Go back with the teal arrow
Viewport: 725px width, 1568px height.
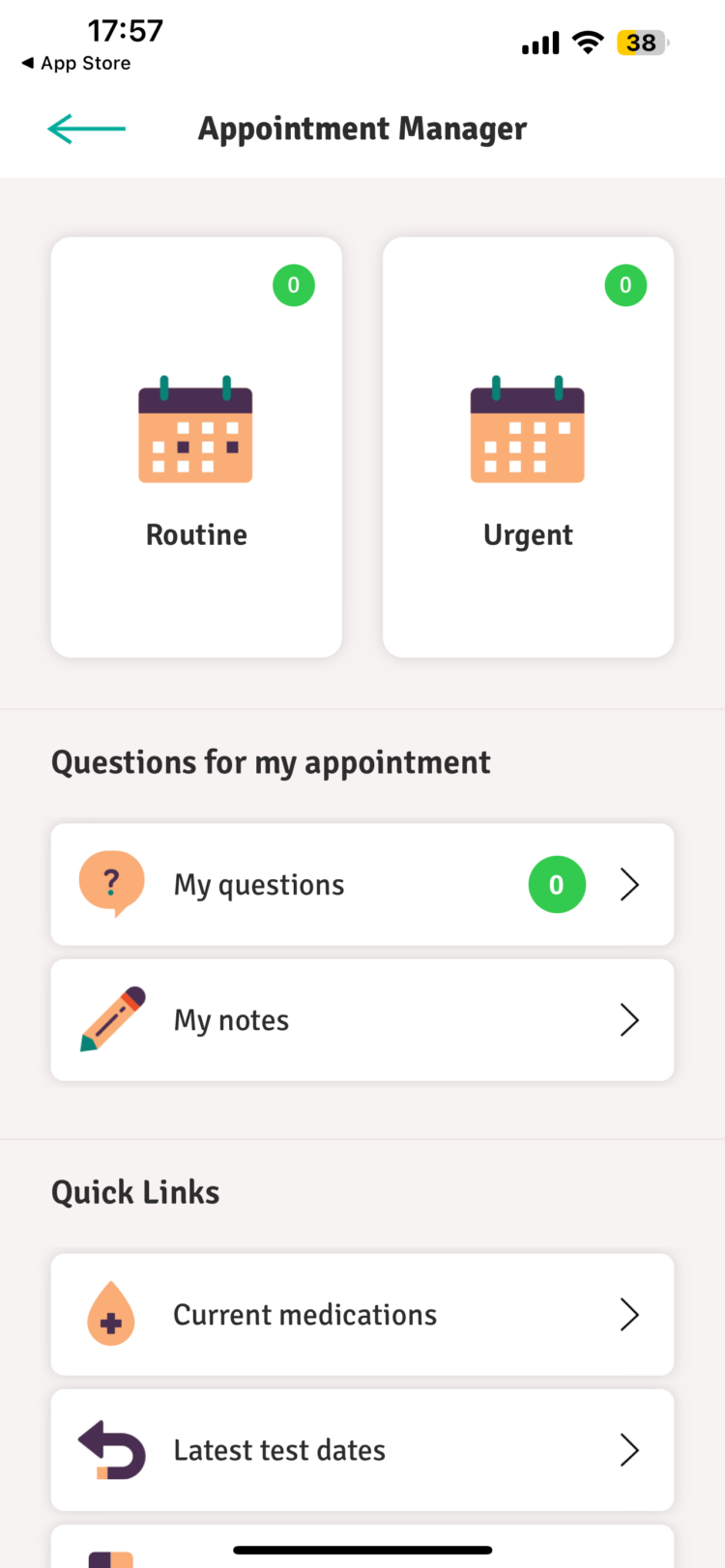coord(86,128)
